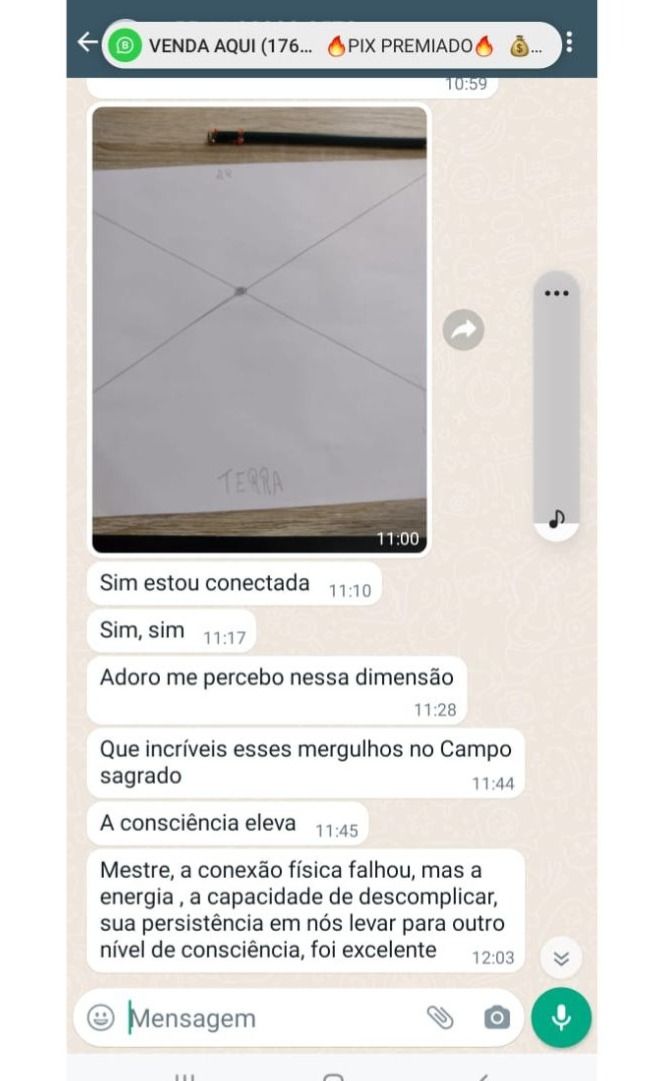This screenshot has height=1081, width=660.
Task: Open the VENDA AQUI group info
Action: point(230,46)
